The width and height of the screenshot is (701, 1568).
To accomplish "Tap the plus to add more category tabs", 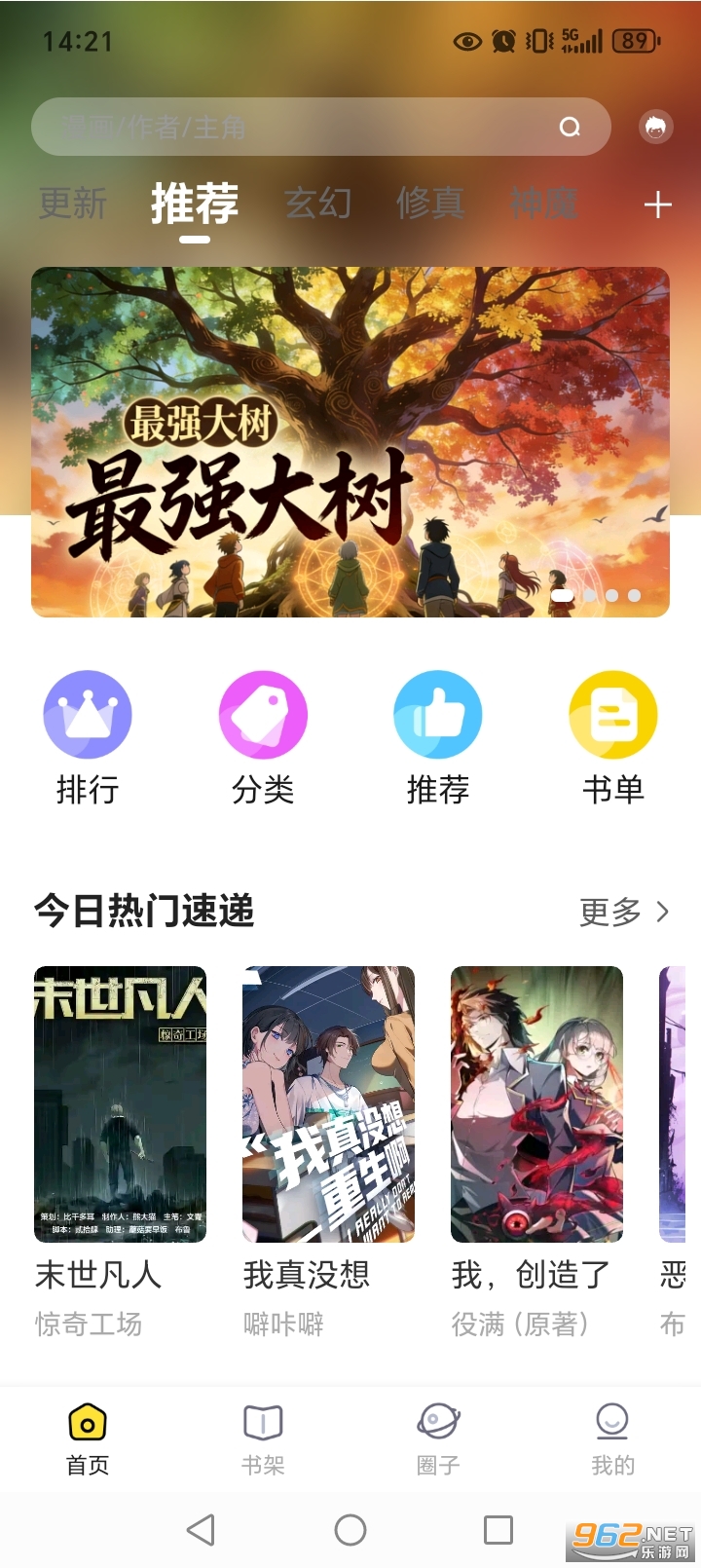I will (658, 205).
